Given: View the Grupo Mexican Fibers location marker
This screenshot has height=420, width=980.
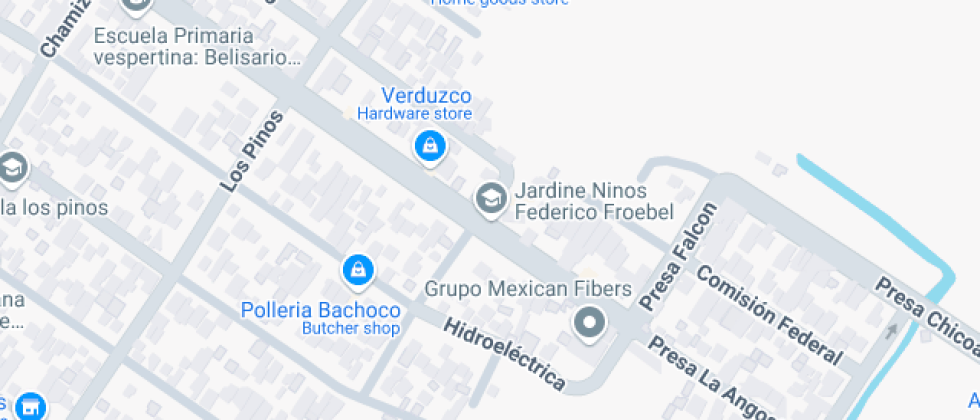Looking at the screenshot, I should coord(589,323).
